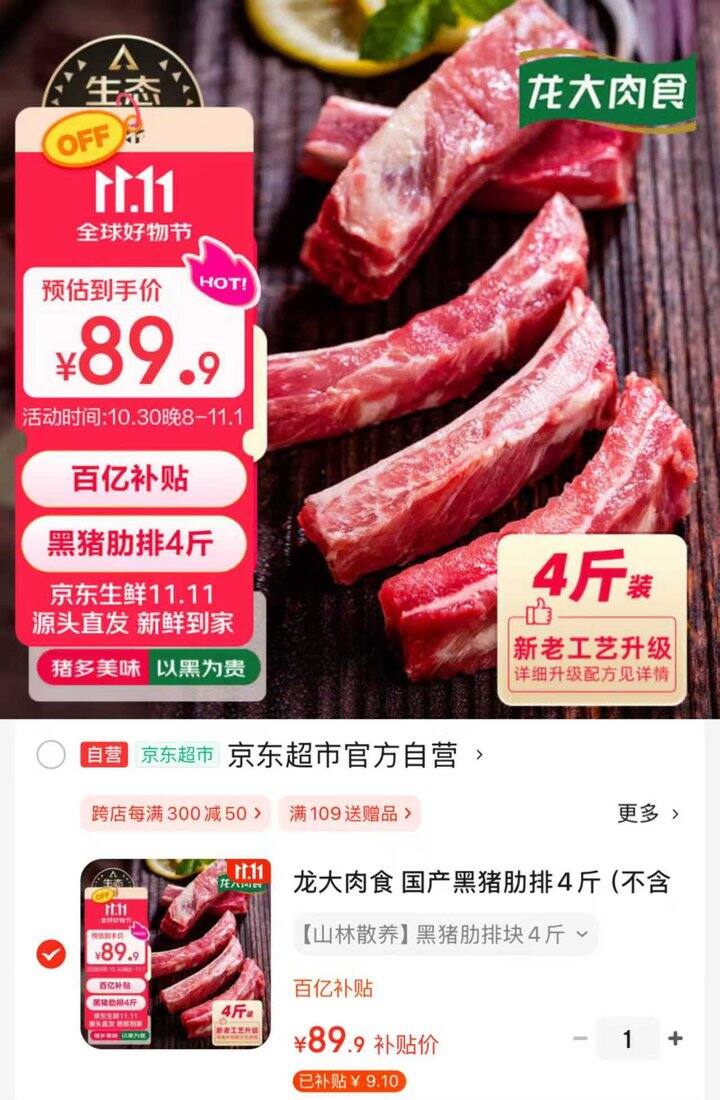720x1100 pixels.
Task: Open the 【山林散养】黑猪肋排块4斤 SKU selector
Action: 440,934
